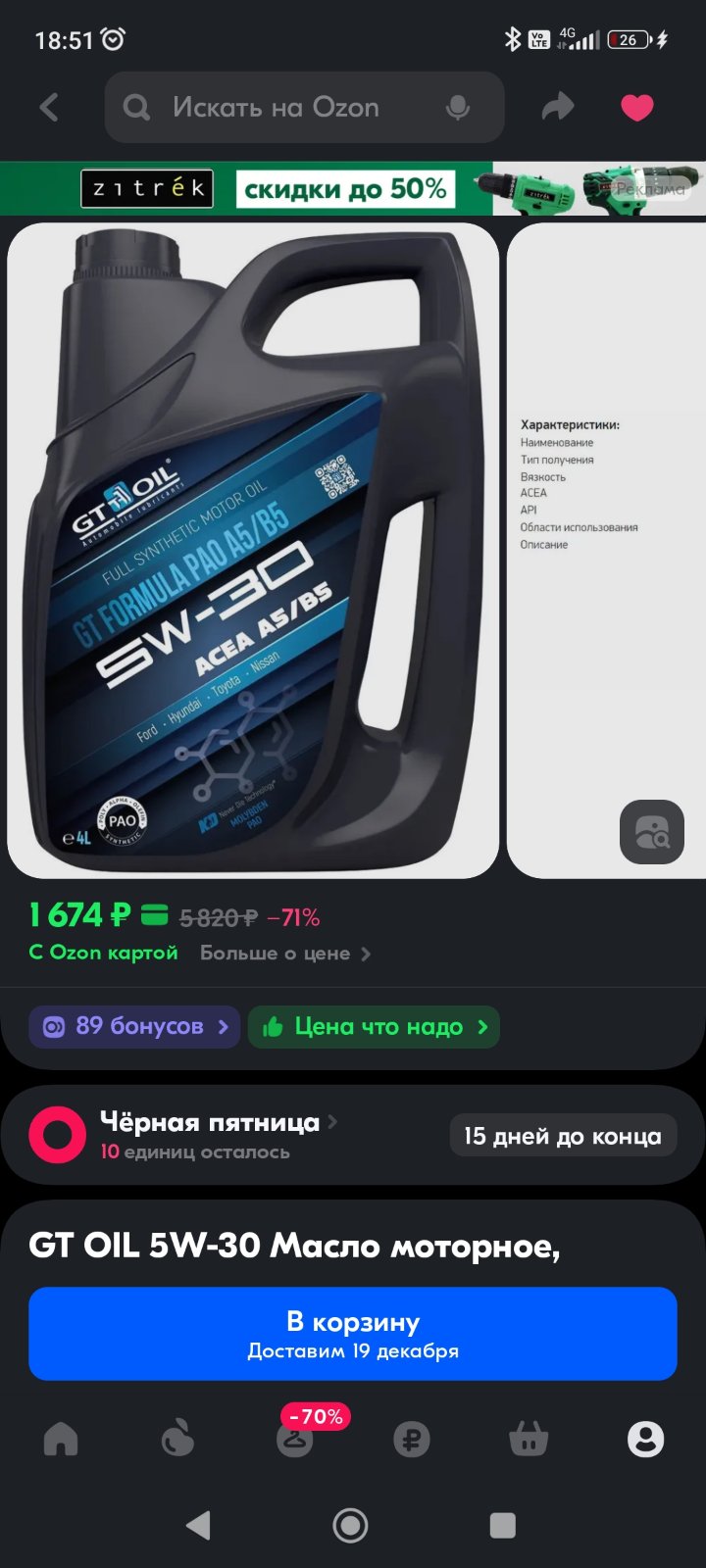Go to the home tab
The image size is (706, 1568).
[61, 1439]
